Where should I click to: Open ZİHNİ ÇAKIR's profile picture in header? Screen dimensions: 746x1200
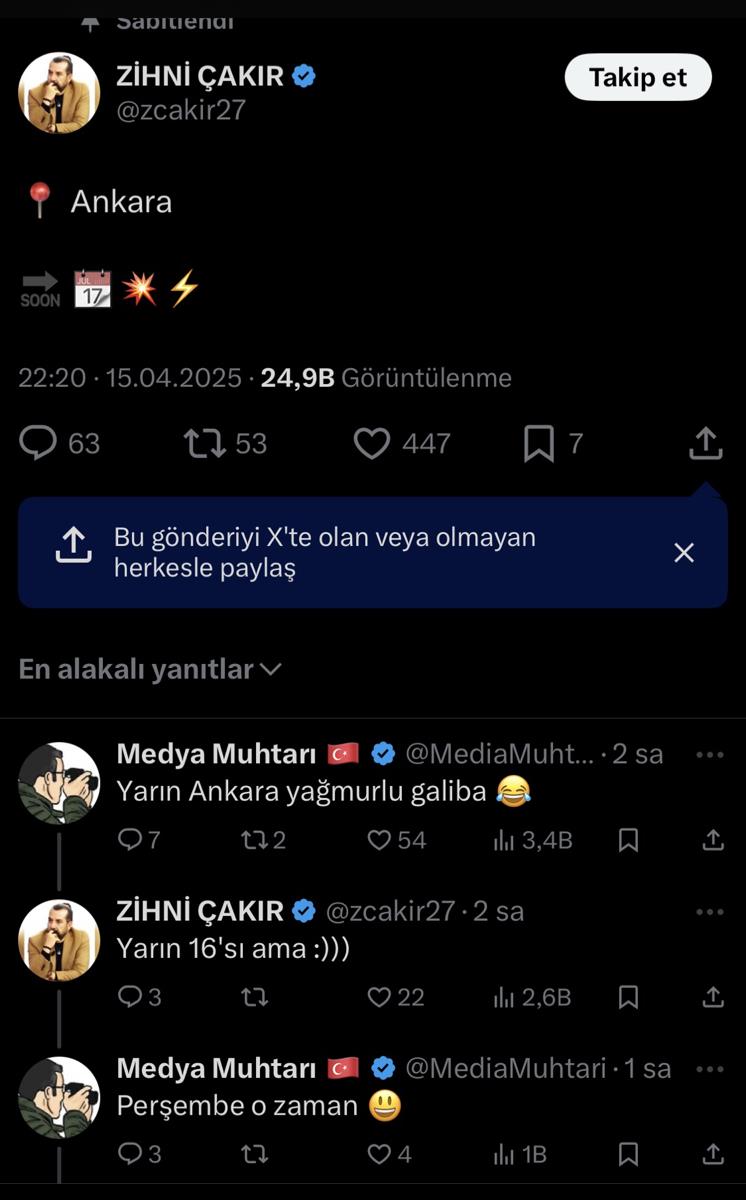(59, 93)
